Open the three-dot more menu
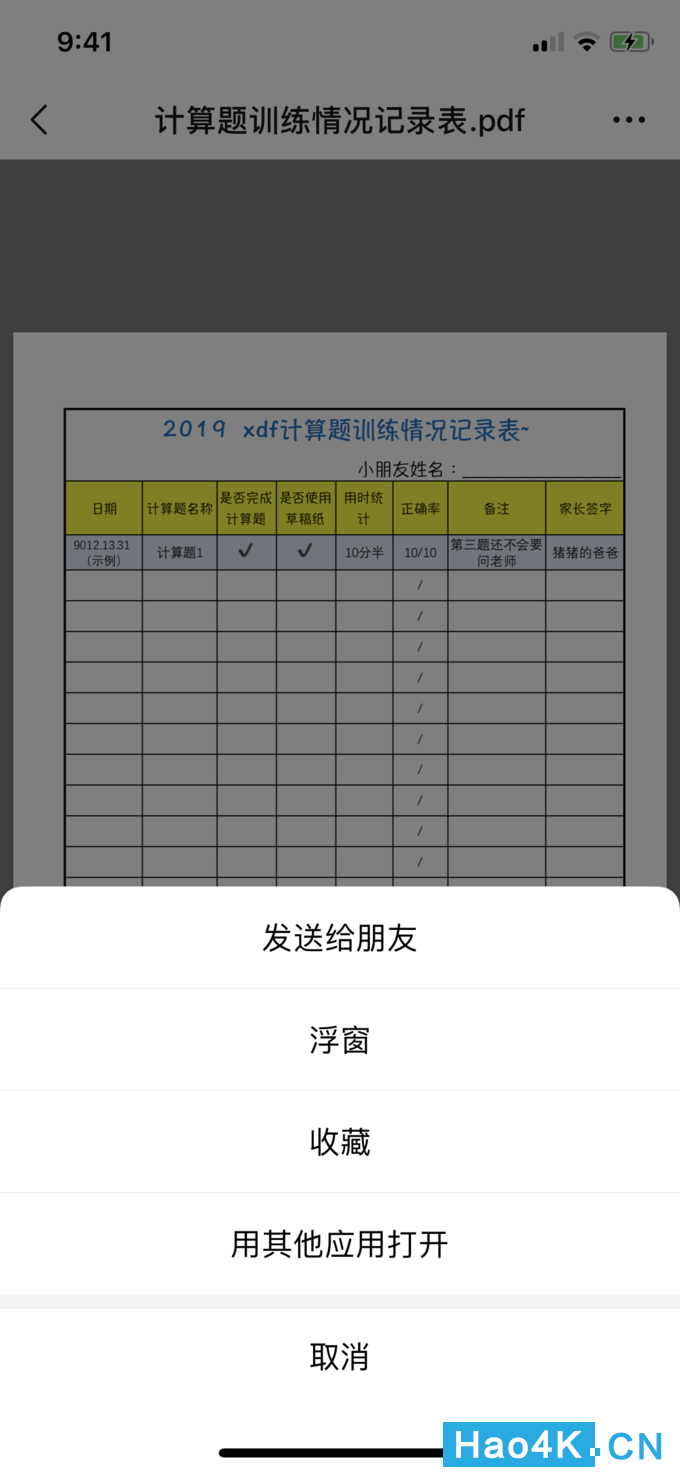 click(629, 120)
